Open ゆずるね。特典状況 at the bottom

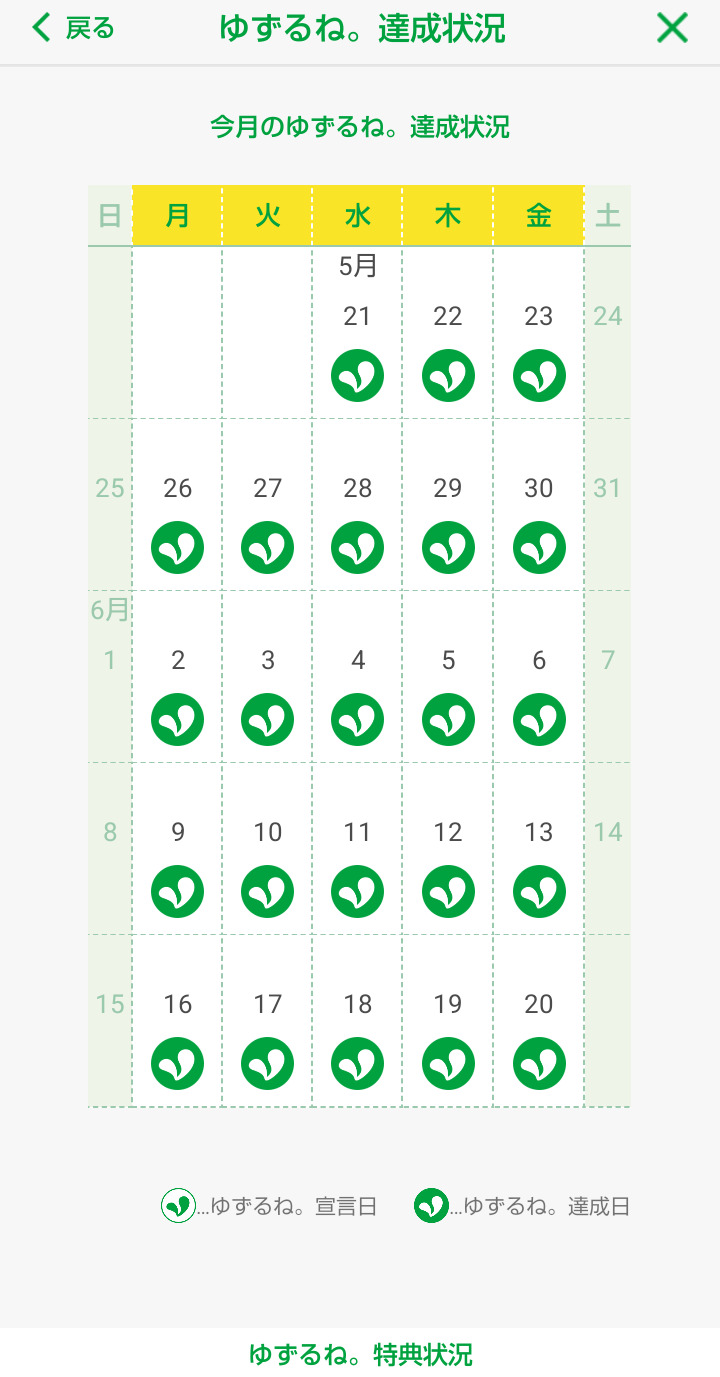tap(360, 1354)
